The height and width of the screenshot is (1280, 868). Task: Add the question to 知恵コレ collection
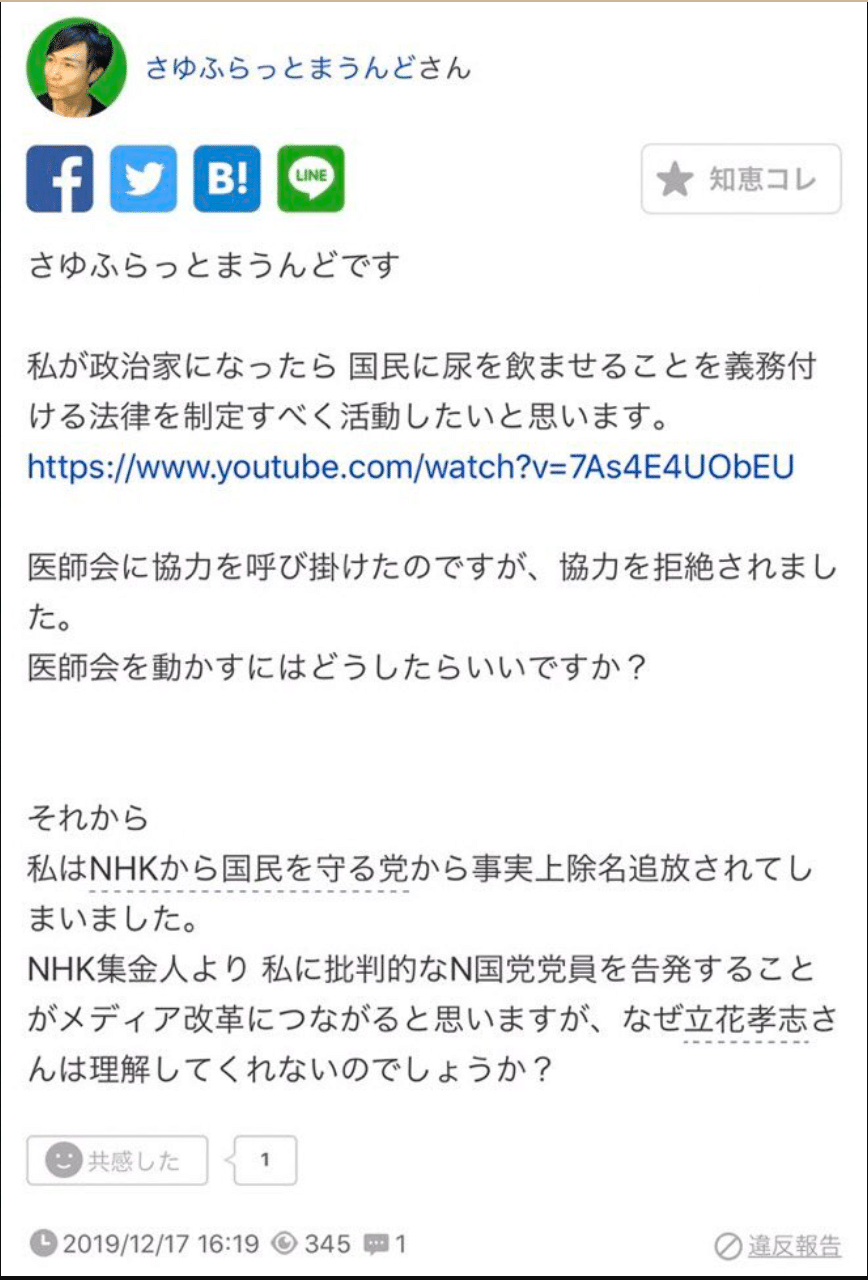740,180
